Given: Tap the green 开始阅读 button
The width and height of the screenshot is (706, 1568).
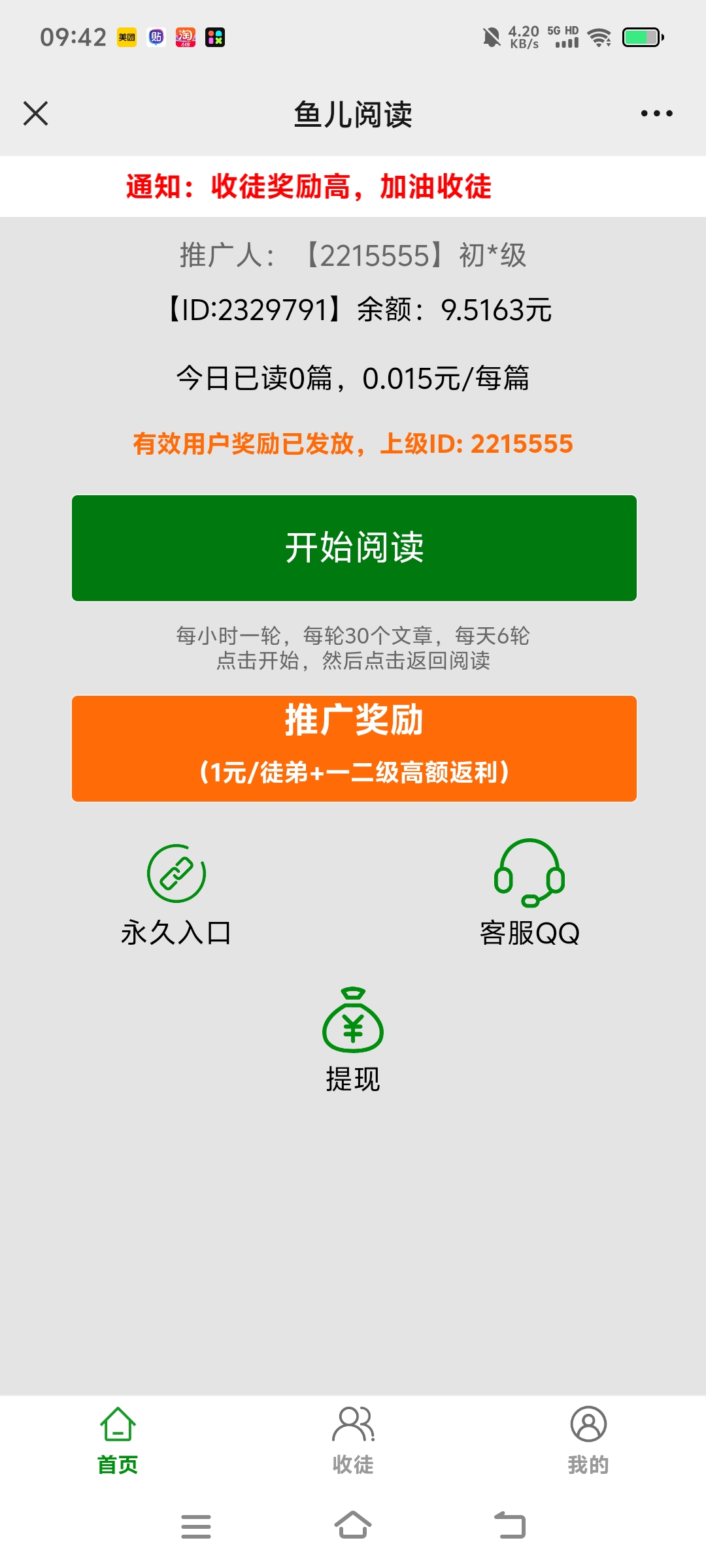Looking at the screenshot, I should pyautogui.click(x=354, y=548).
